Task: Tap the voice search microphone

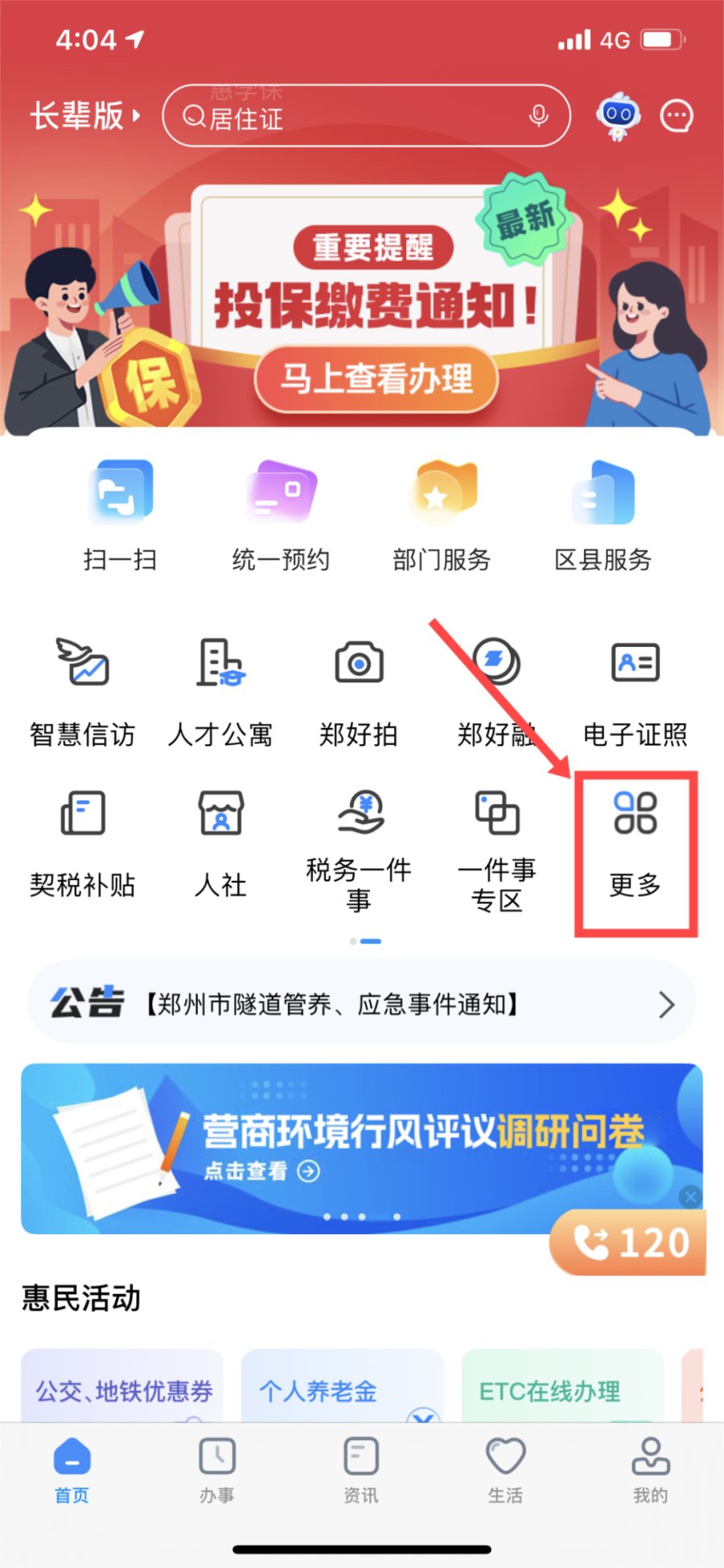Action: click(538, 117)
